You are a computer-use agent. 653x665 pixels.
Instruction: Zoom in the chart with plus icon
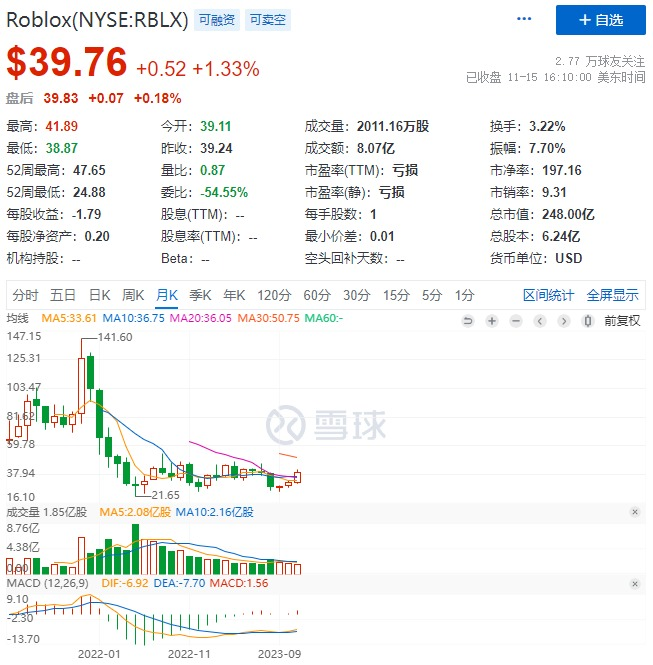tap(491, 320)
